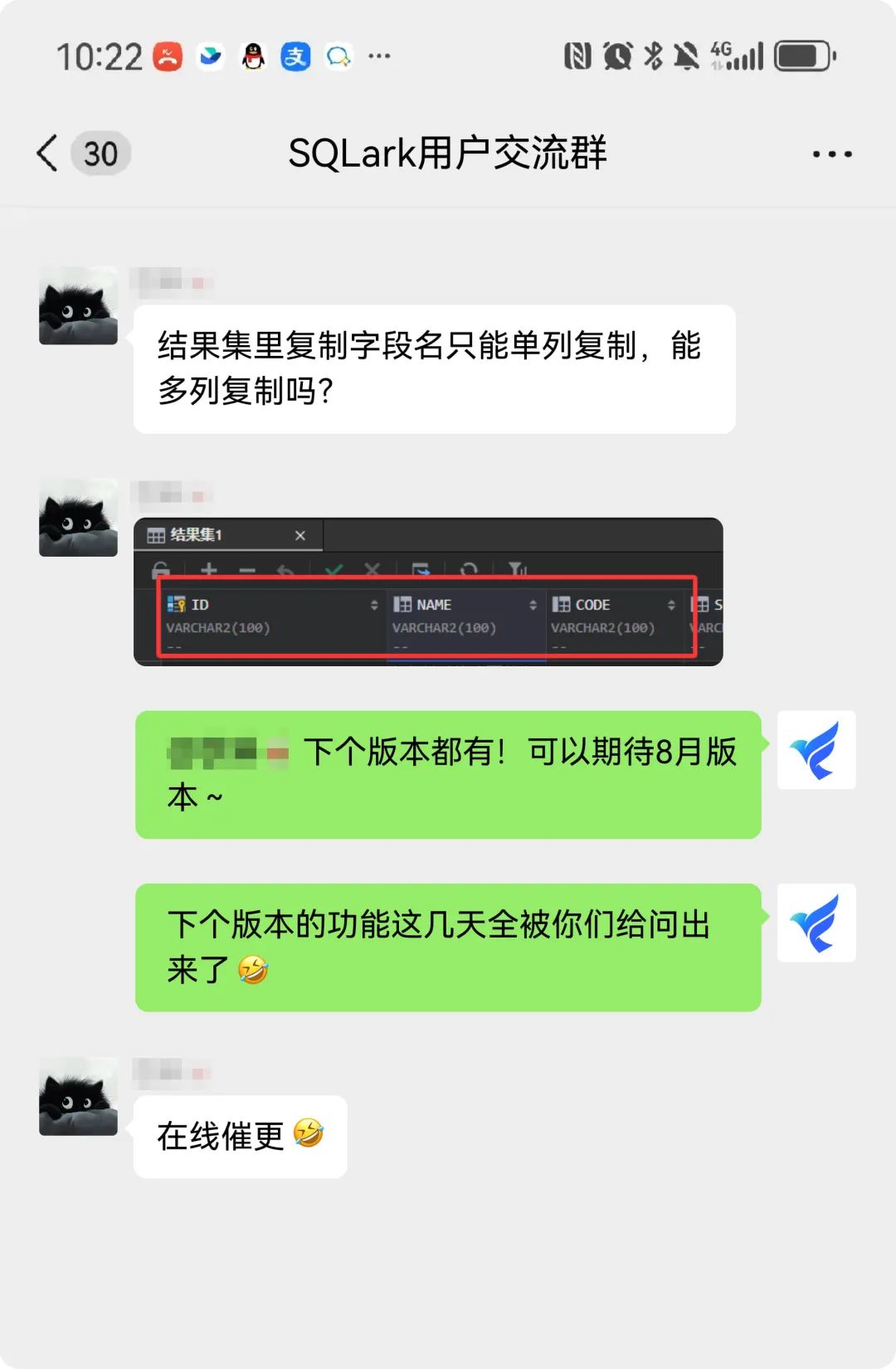This screenshot has height=1369, width=896.
Task: Go back to the chat list
Action: click(x=48, y=153)
